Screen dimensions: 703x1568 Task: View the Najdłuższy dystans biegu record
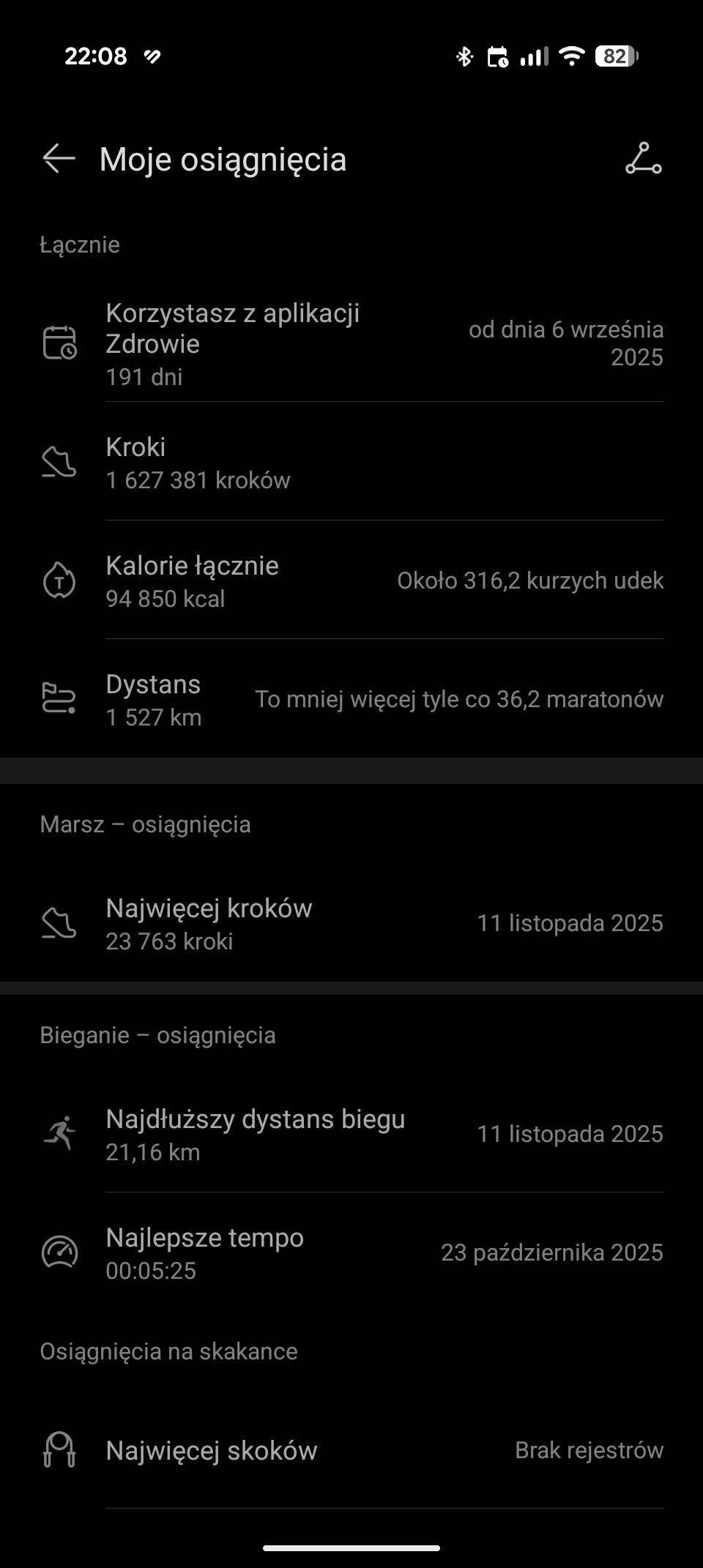tap(351, 1135)
